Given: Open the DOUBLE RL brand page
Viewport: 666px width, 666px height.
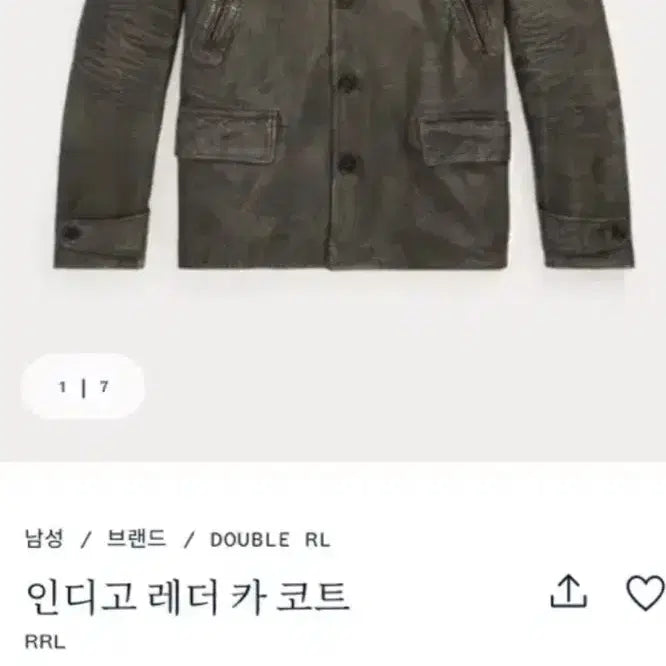Looking at the screenshot, I should click(270, 539).
